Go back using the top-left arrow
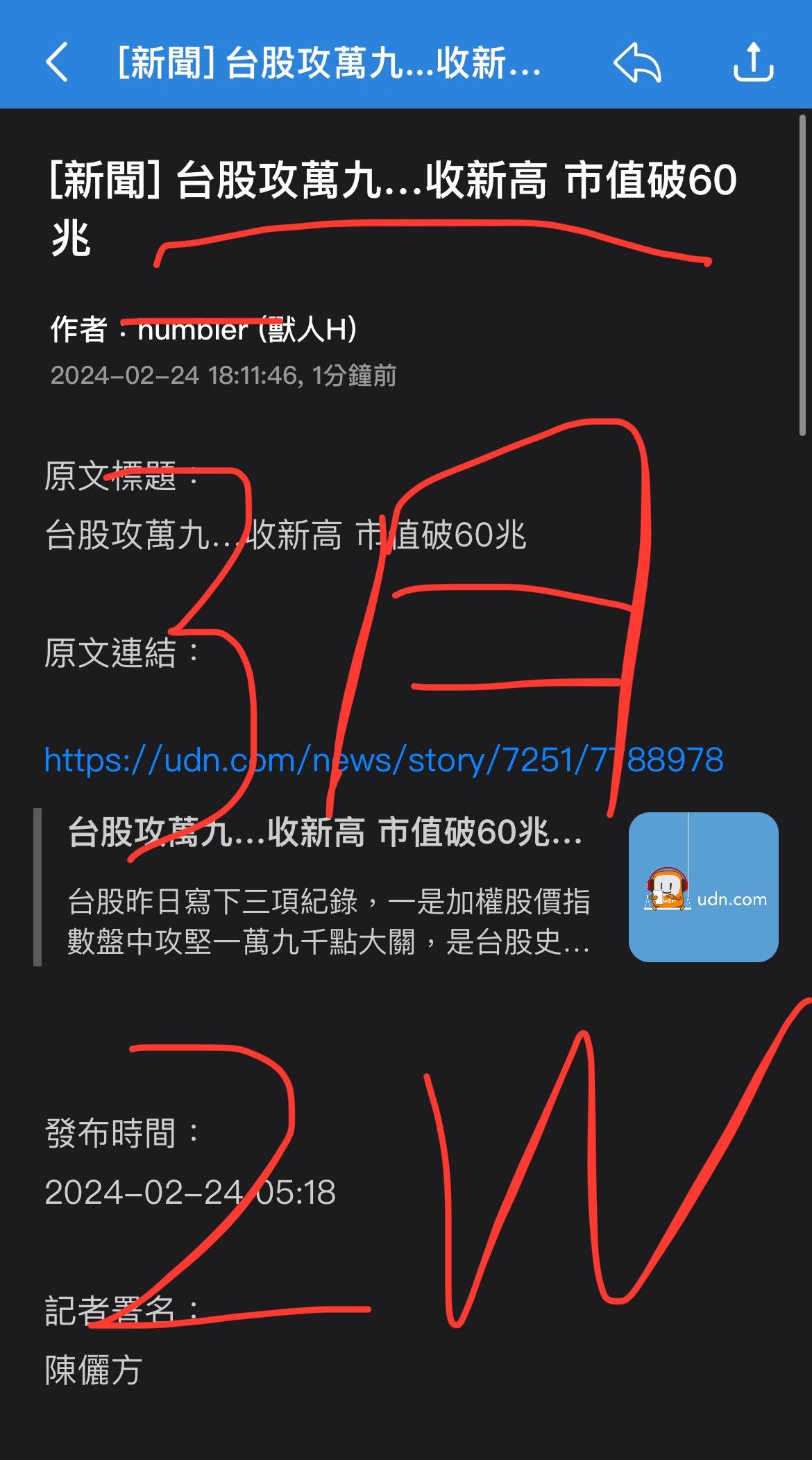 point(57,62)
